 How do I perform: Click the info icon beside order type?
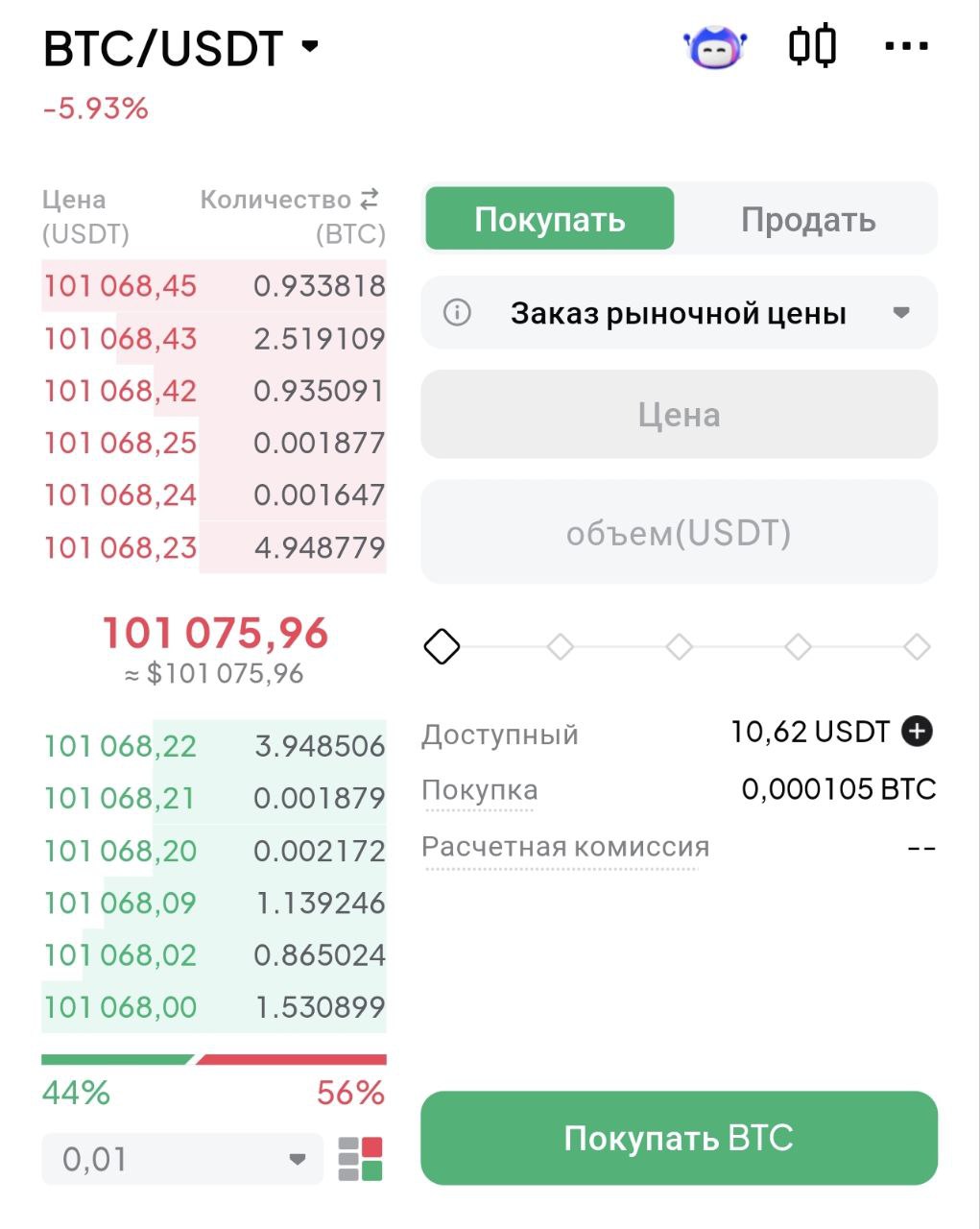458,312
